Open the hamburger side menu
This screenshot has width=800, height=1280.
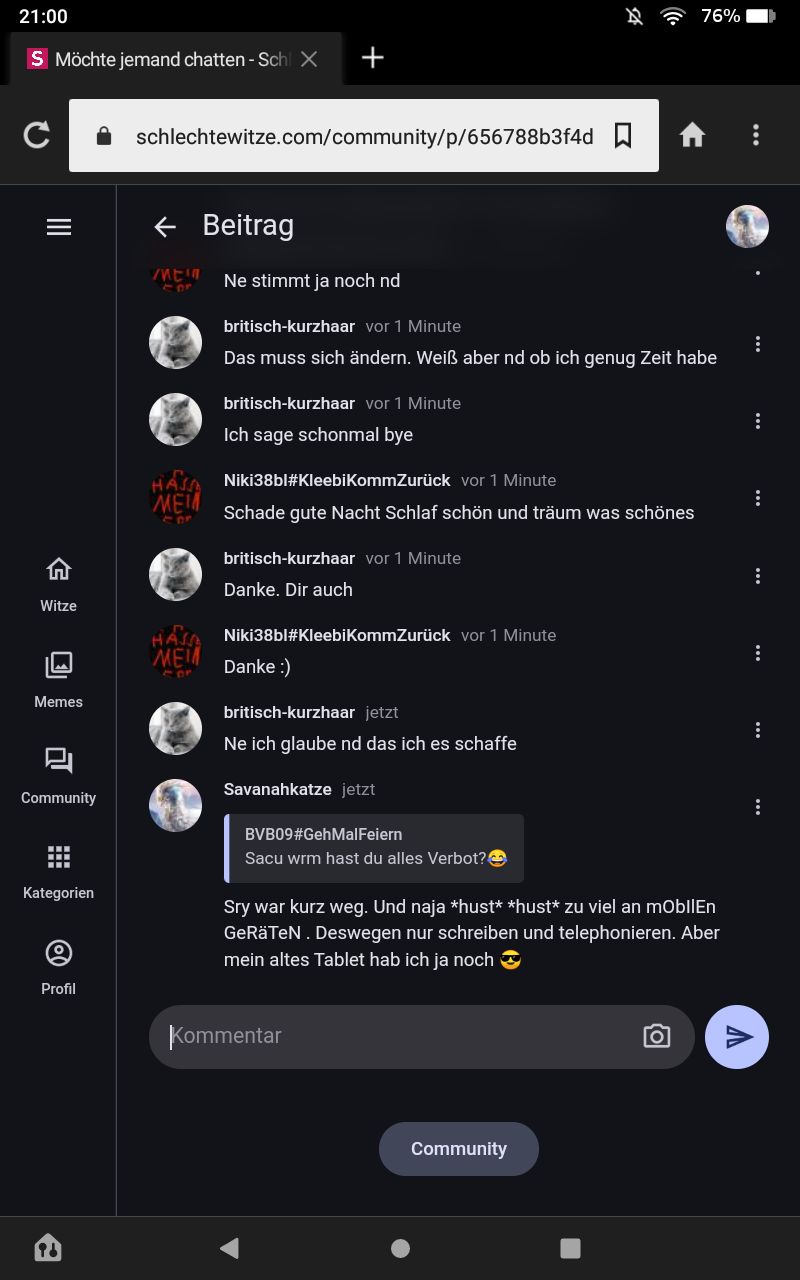click(59, 227)
